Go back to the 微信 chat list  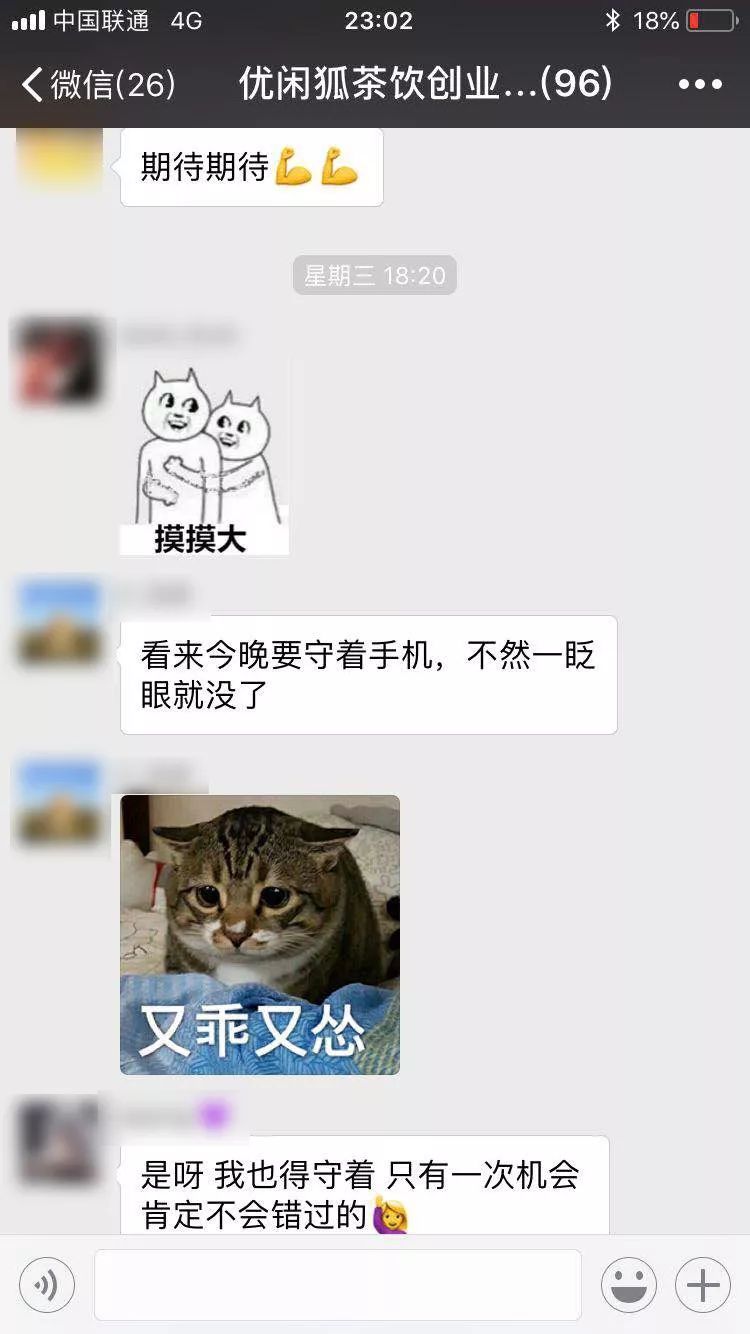coord(98,85)
